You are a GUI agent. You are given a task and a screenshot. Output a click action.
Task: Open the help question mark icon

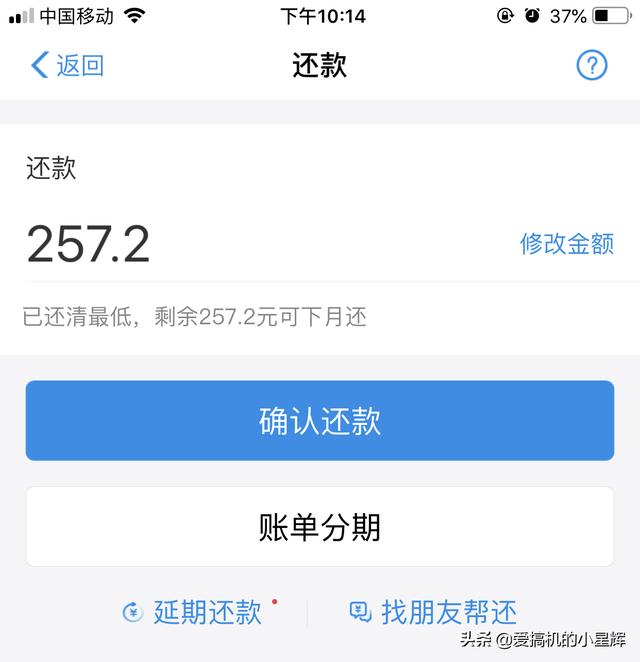pyautogui.click(x=591, y=66)
